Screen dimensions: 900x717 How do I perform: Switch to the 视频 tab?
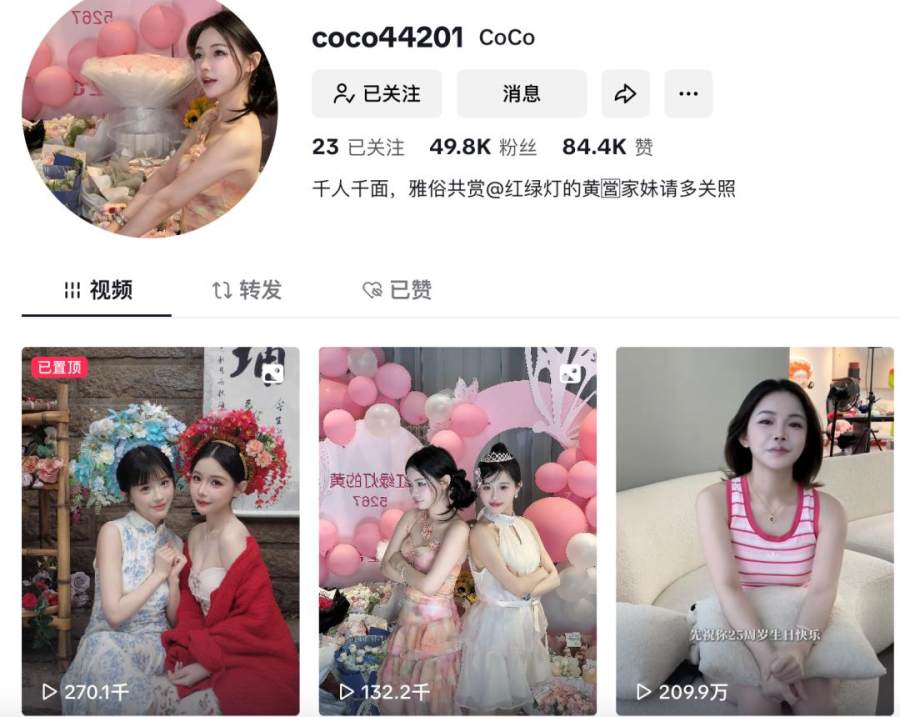(x=97, y=290)
